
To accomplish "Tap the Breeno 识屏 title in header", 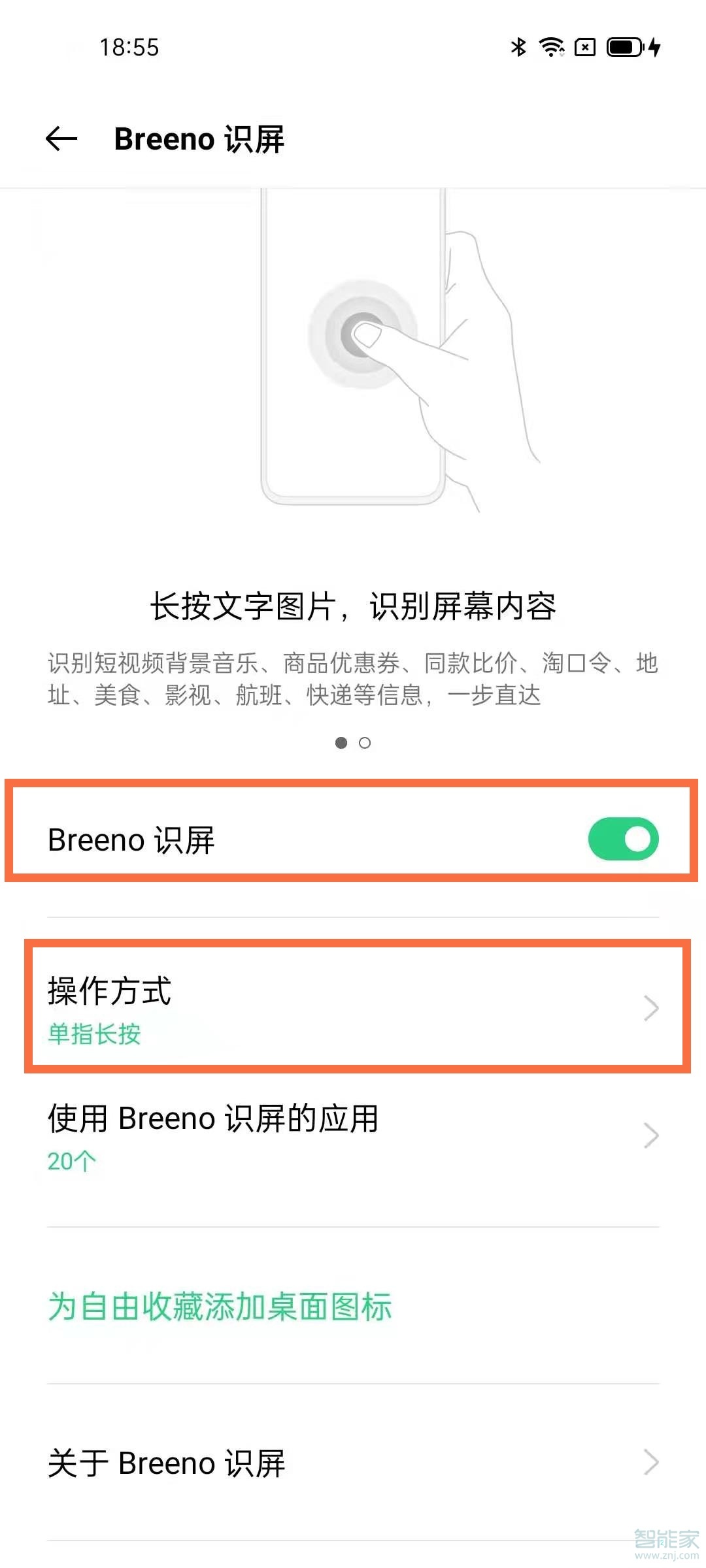I will coord(199,139).
